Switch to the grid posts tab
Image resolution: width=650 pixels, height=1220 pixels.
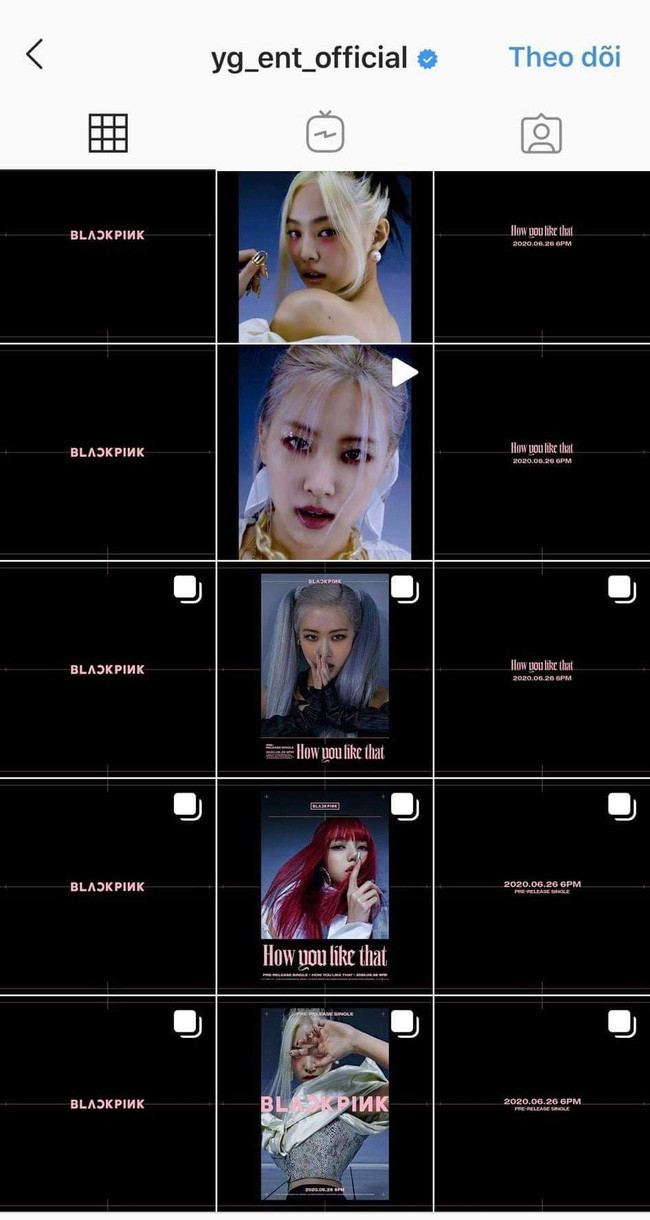pos(108,133)
